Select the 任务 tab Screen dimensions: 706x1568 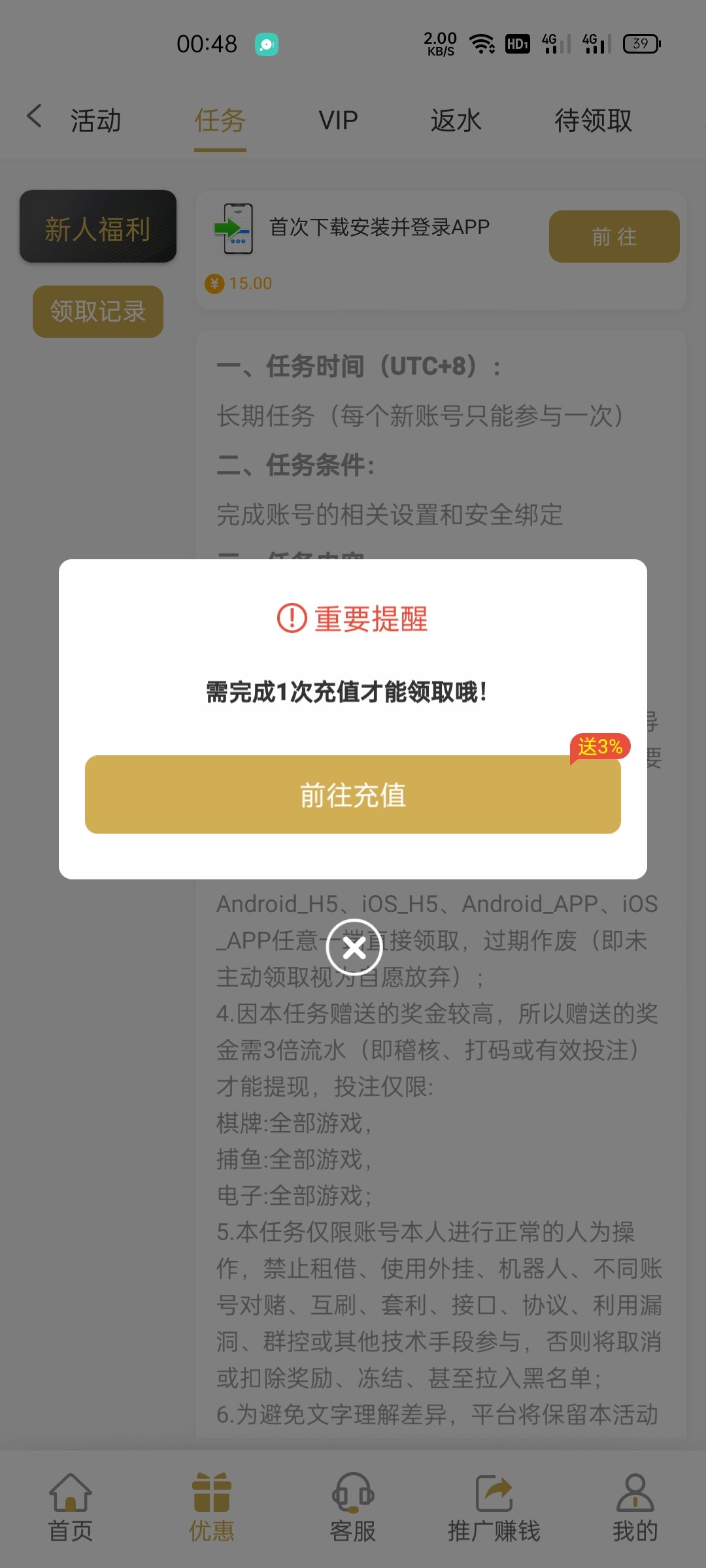coord(220,121)
